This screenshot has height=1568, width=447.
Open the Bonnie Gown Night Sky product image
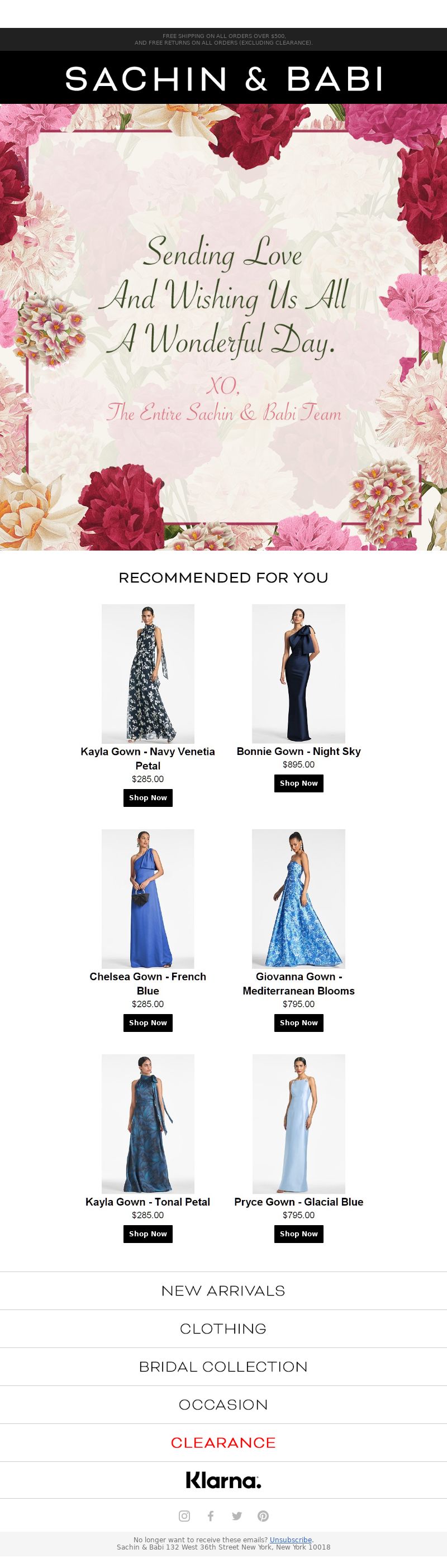298,673
